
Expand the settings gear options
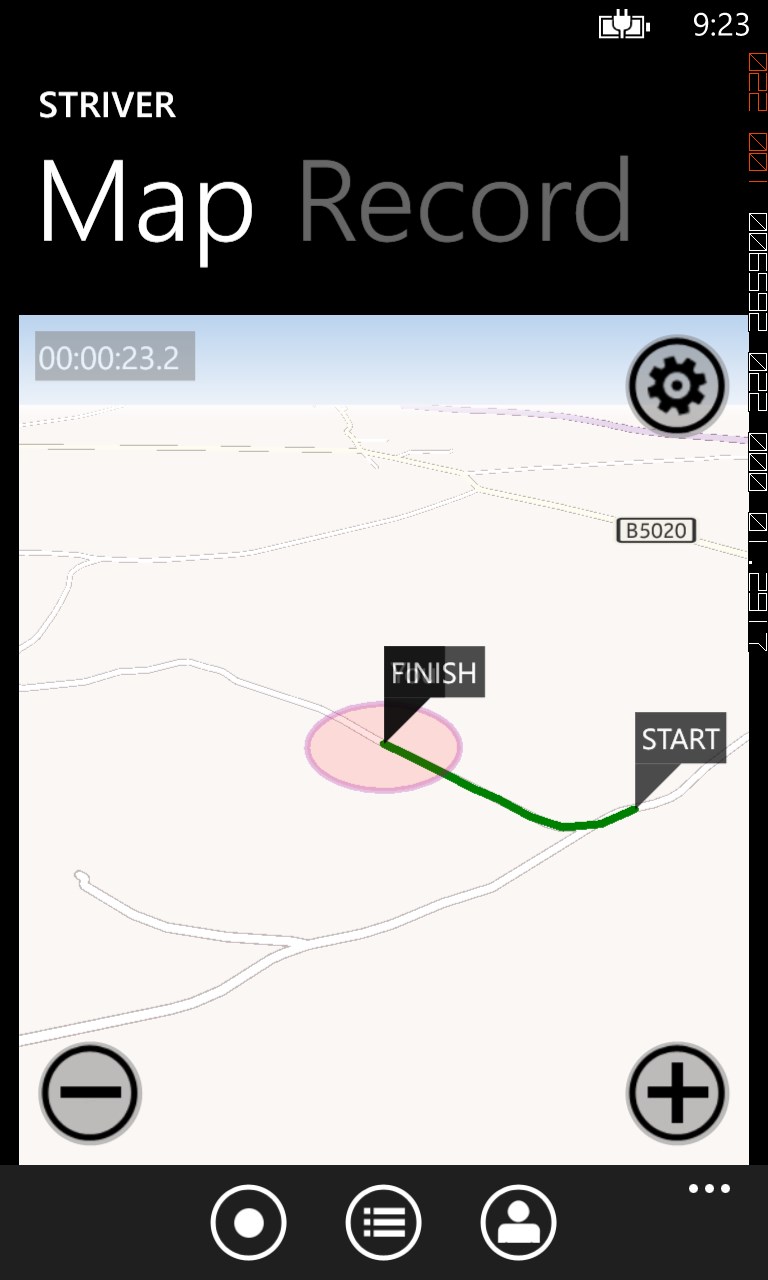pos(677,385)
